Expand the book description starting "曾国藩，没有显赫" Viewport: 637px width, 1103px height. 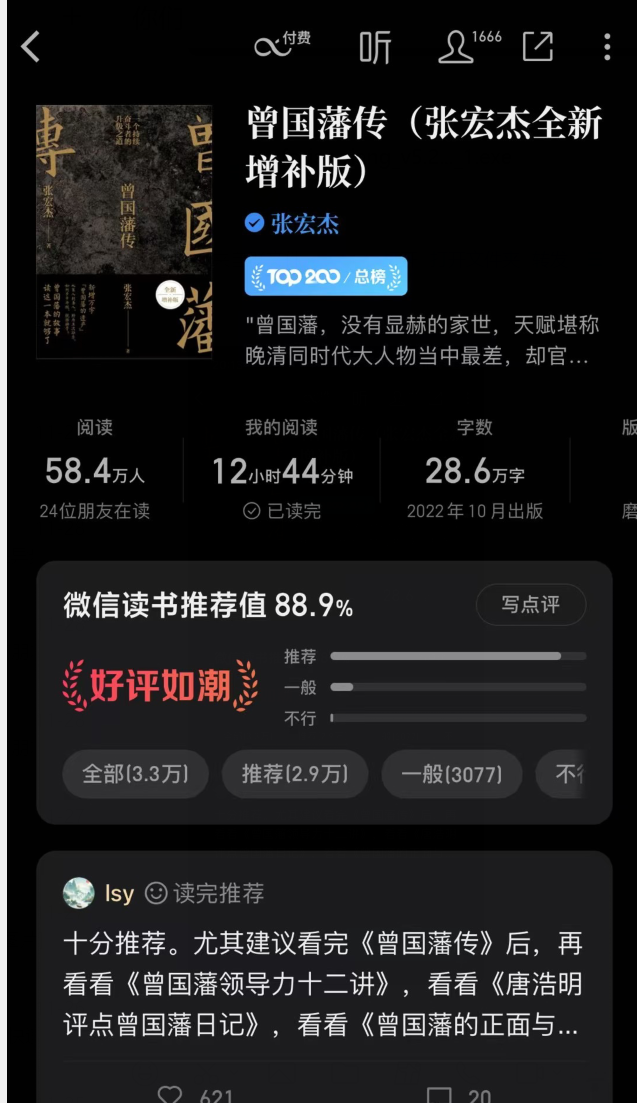click(x=422, y=340)
